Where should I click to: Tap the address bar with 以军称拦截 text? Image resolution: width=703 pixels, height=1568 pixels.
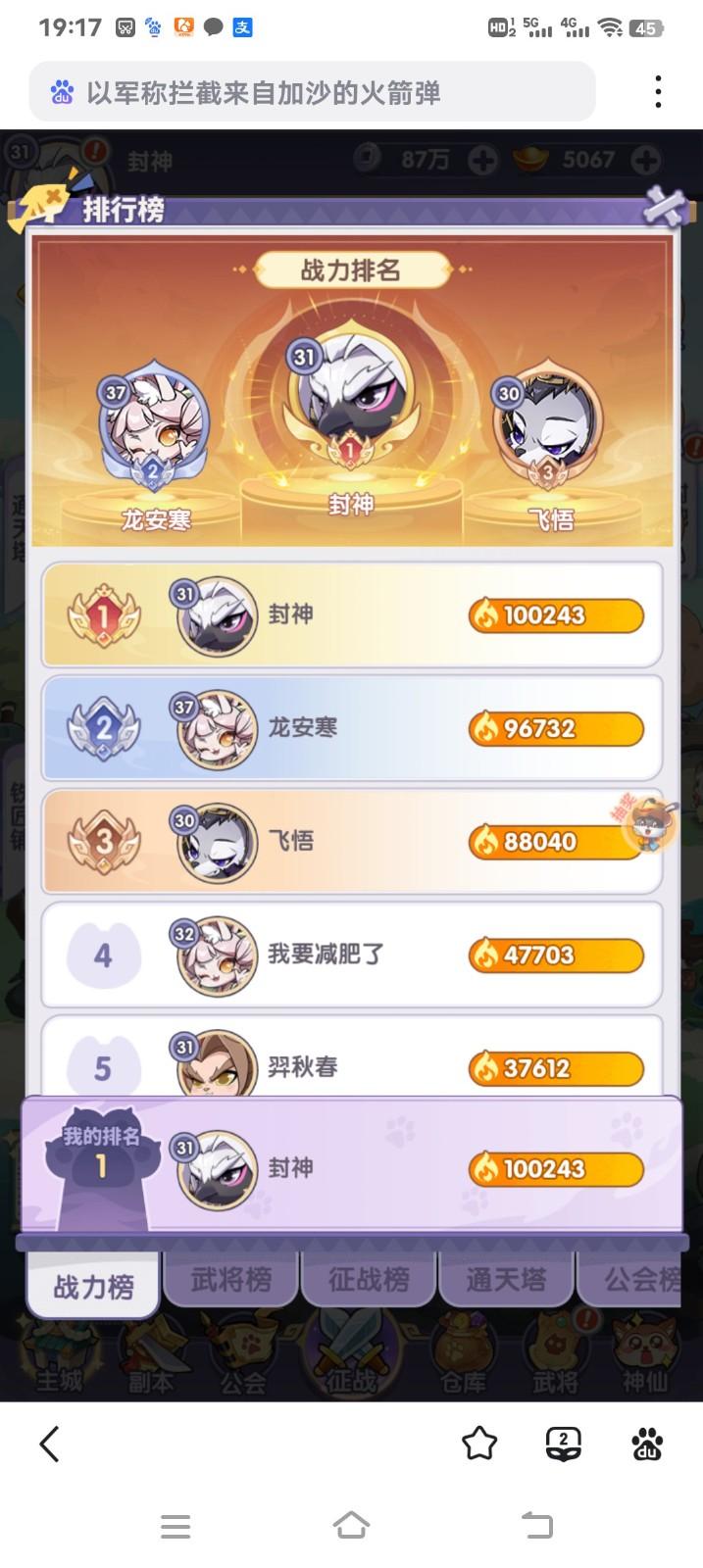pyautogui.click(x=312, y=93)
